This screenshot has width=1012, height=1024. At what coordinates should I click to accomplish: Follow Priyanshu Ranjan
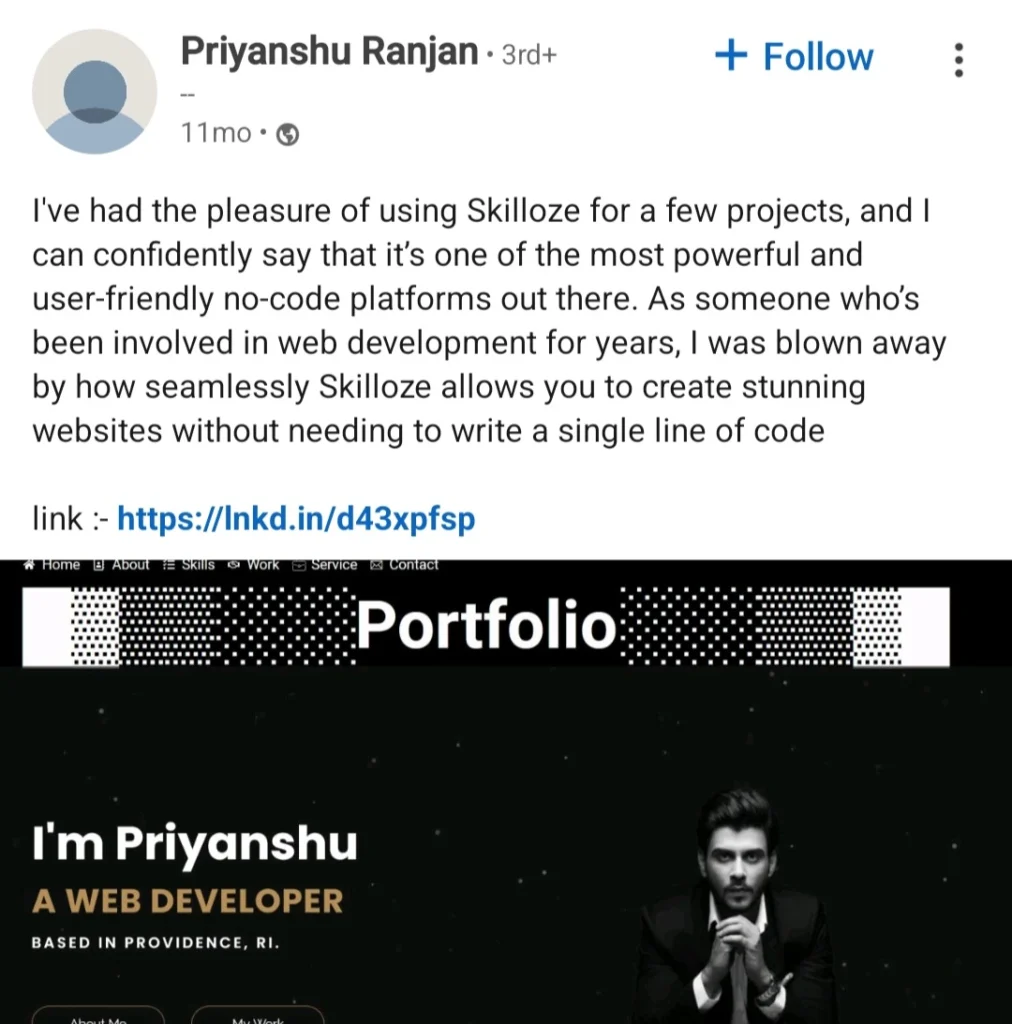click(794, 57)
